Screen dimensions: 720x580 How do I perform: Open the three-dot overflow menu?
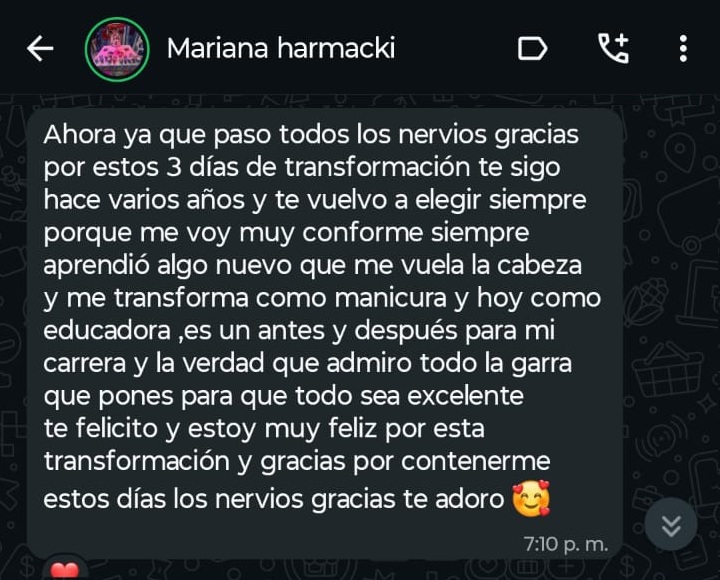click(x=683, y=48)
